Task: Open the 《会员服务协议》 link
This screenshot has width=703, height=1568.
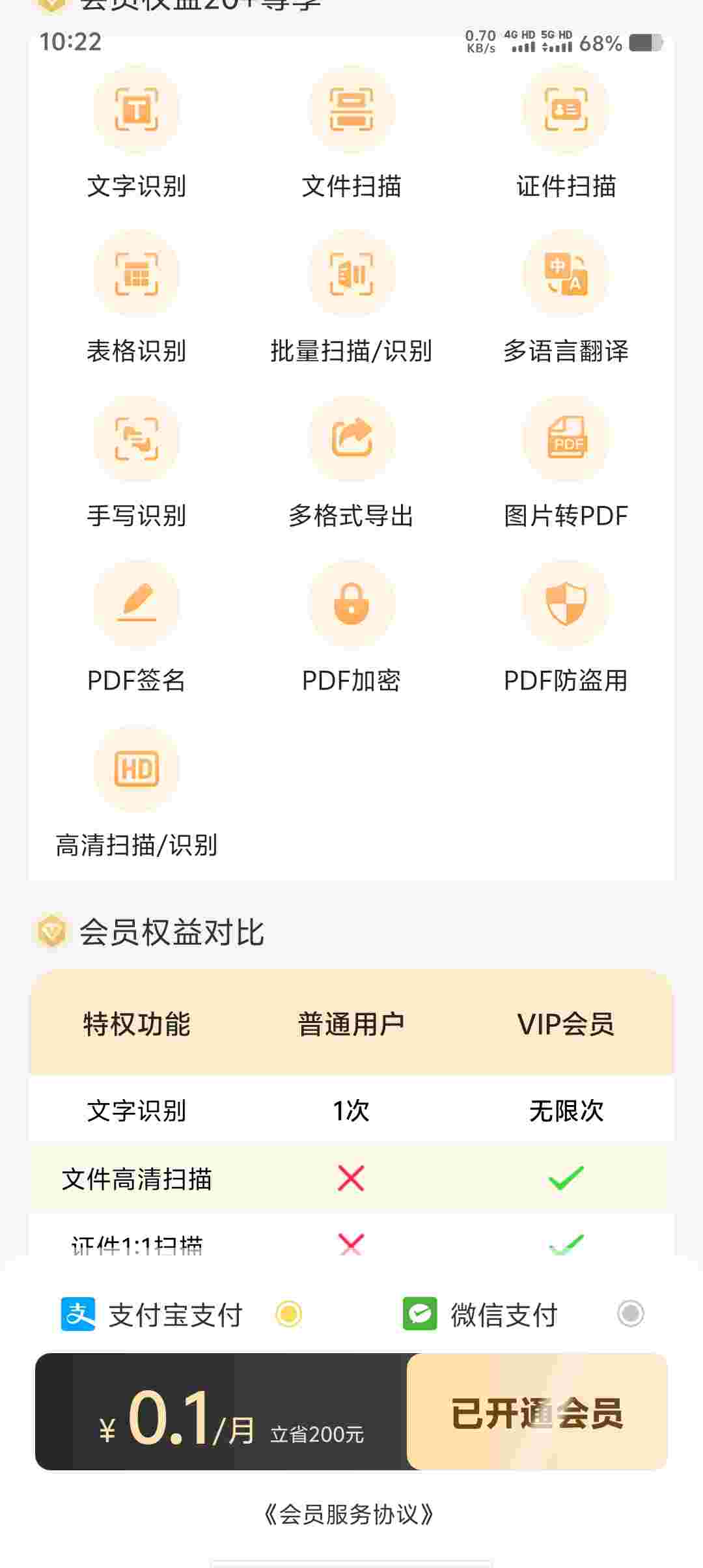Action: click(x=350, y=1514)
